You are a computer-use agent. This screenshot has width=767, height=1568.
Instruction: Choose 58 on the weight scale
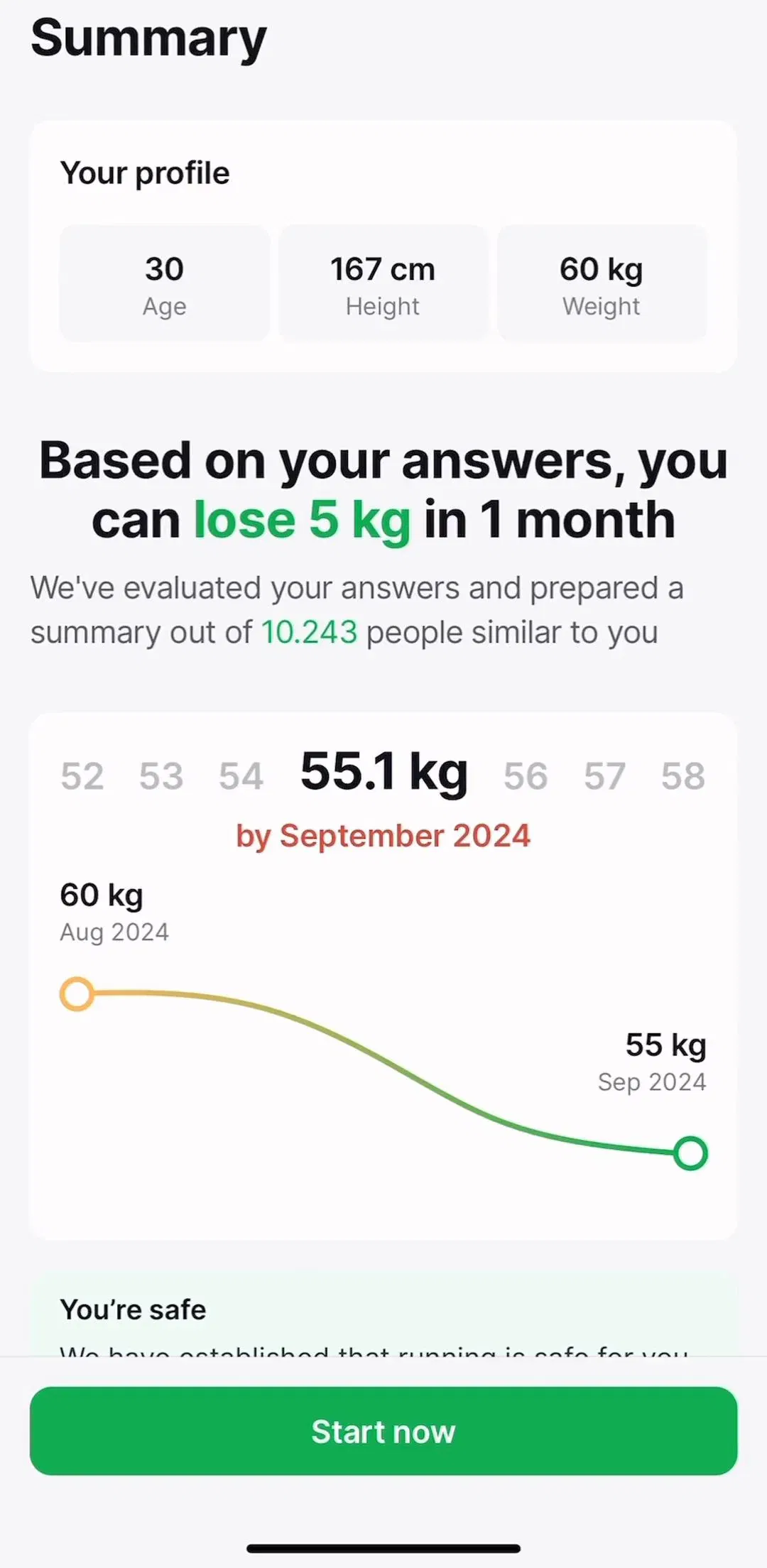(x=683, y=775)
